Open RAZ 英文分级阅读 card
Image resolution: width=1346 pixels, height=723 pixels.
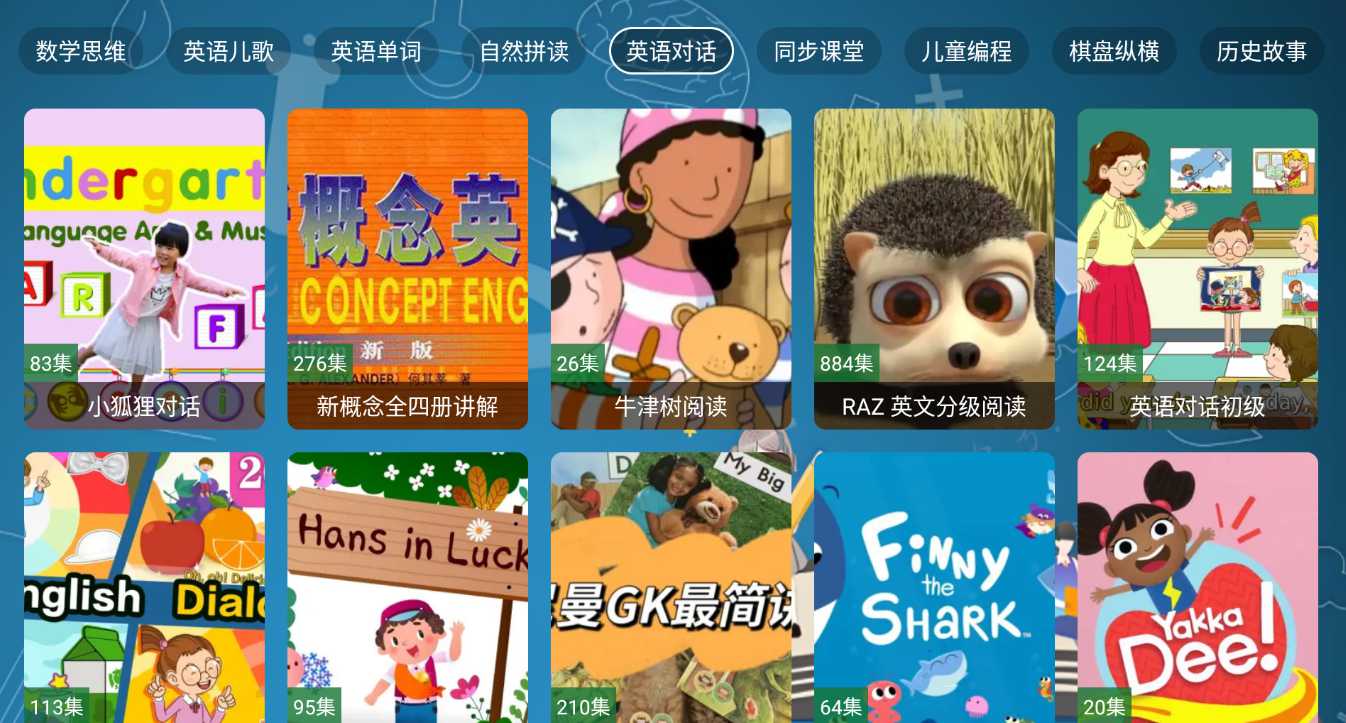(x=934, y=268)
